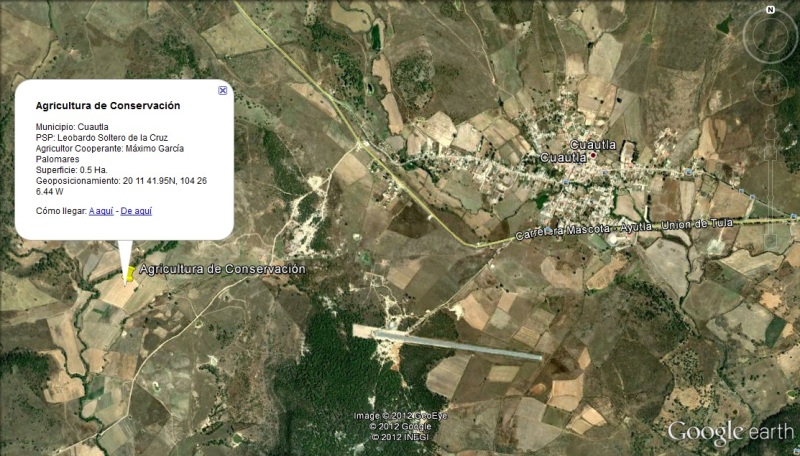Get directions with the "A aquí" link
This screenshot has height=456, width=800.
[99, 211]
